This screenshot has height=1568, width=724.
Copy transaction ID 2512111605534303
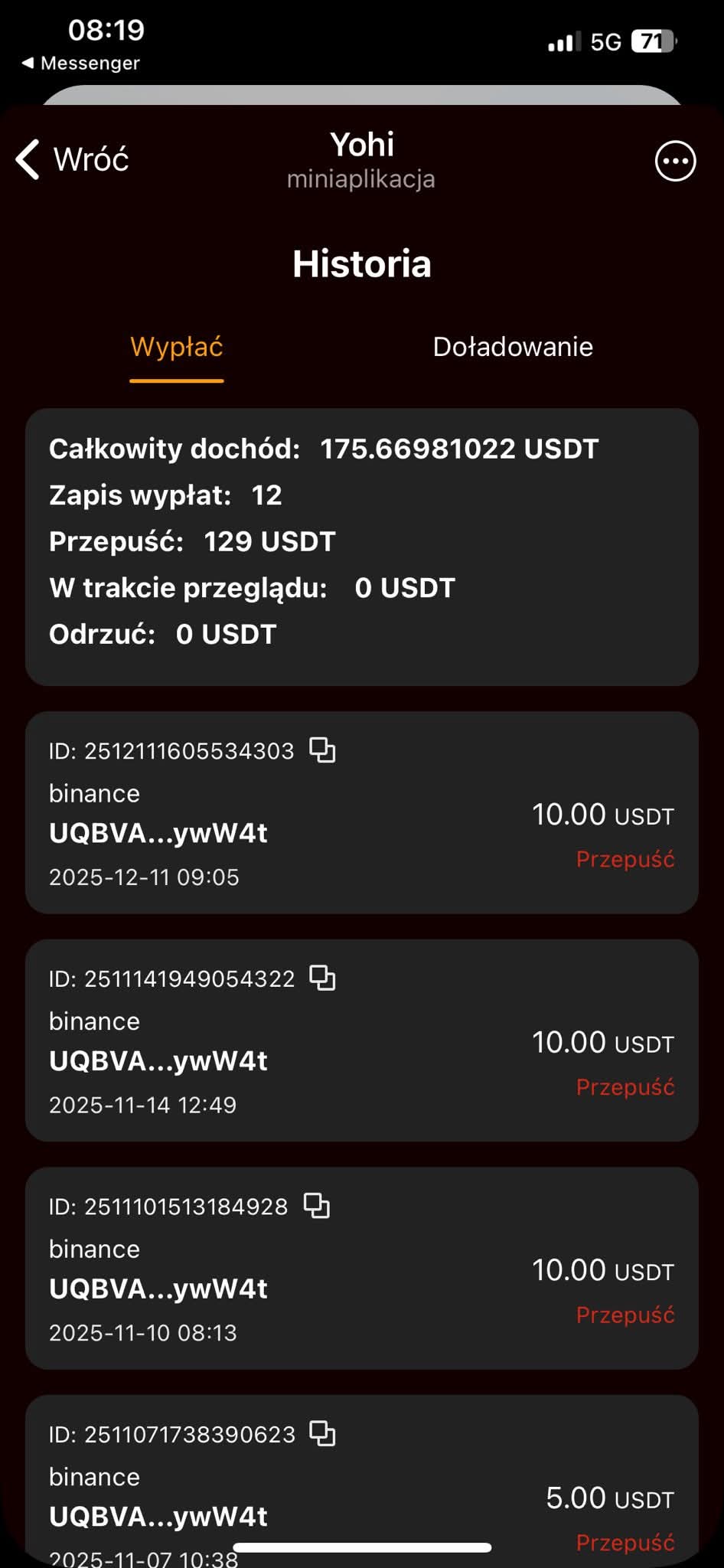(x=322, y=750)
